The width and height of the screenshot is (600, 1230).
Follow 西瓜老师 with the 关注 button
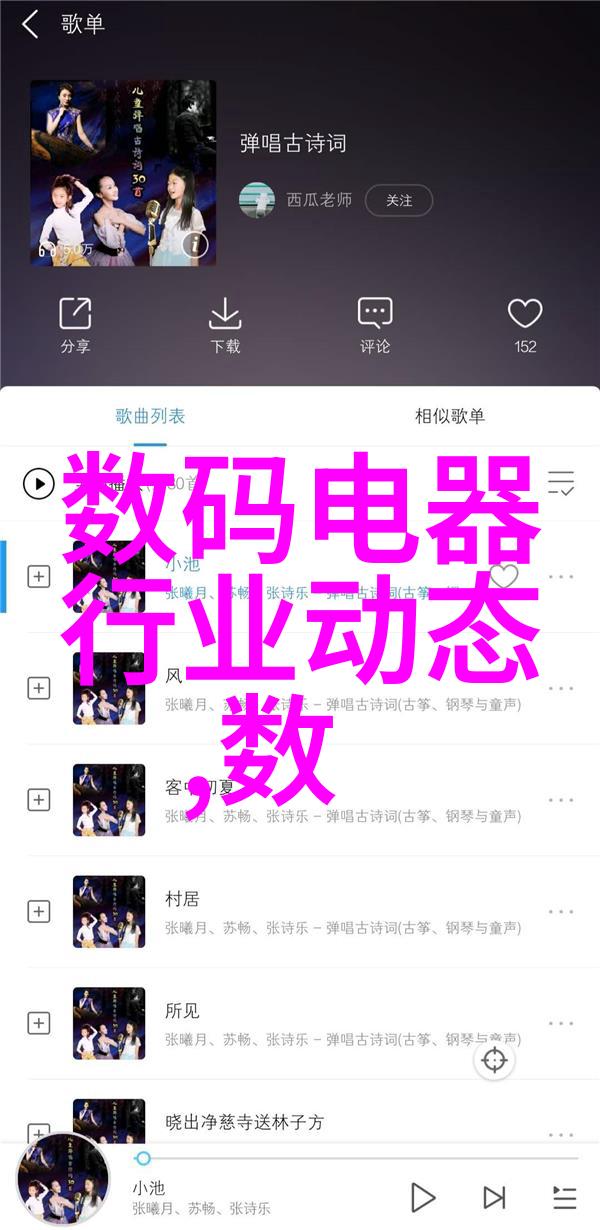tap(398, 200)
